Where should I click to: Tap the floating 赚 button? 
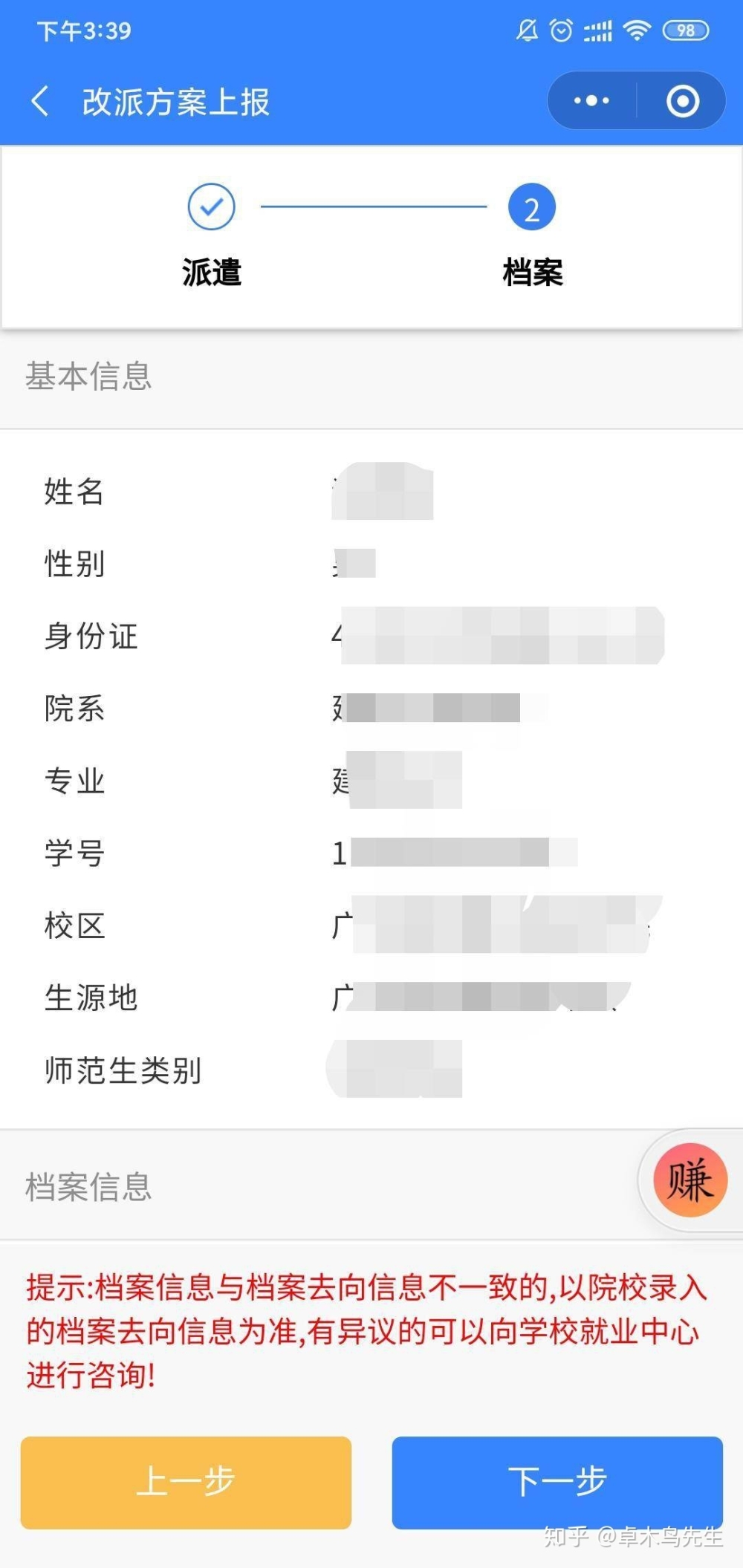[x=690, y=1180]
